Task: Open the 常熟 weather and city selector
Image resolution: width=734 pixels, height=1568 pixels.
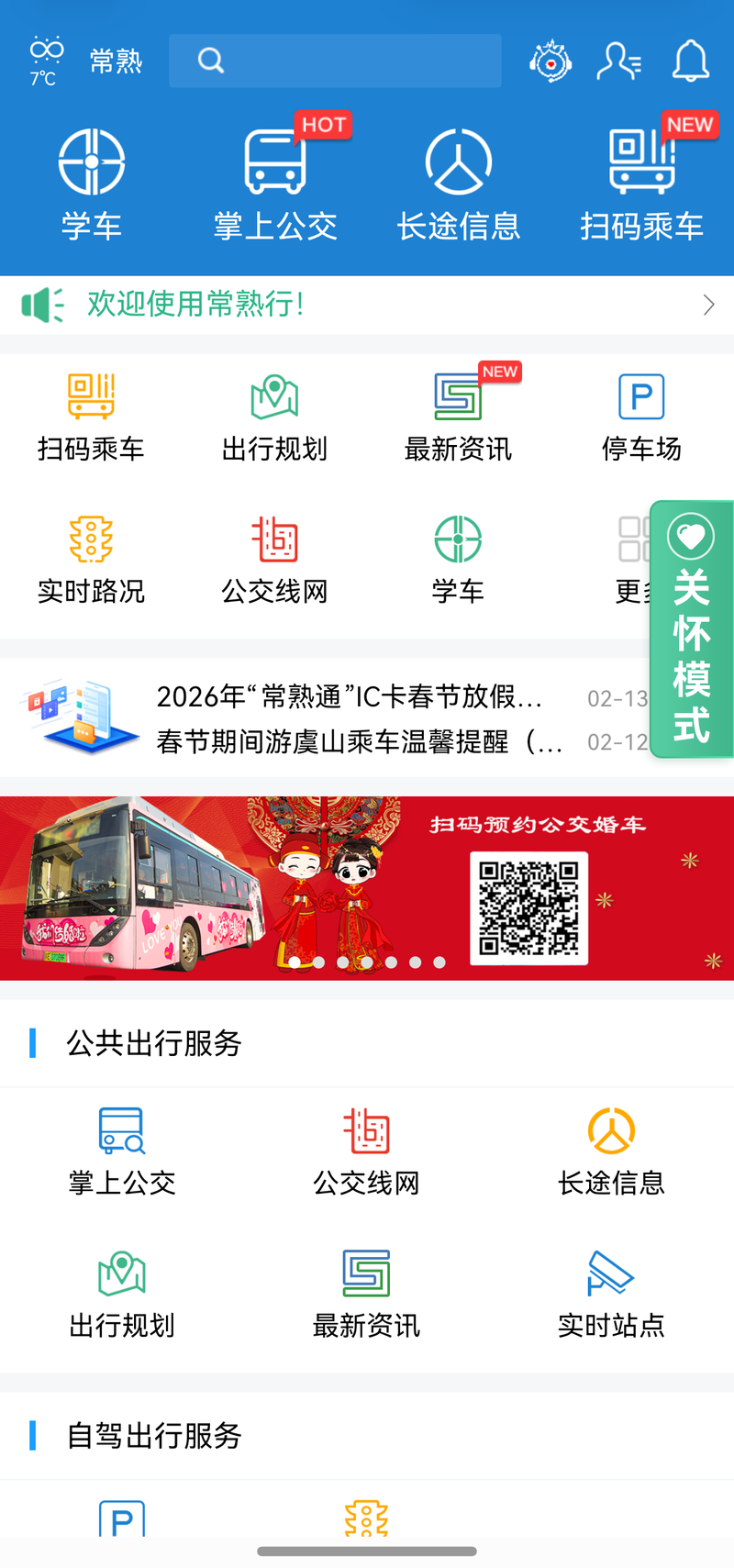Action: pyautogui.click(x=85, y=61)
